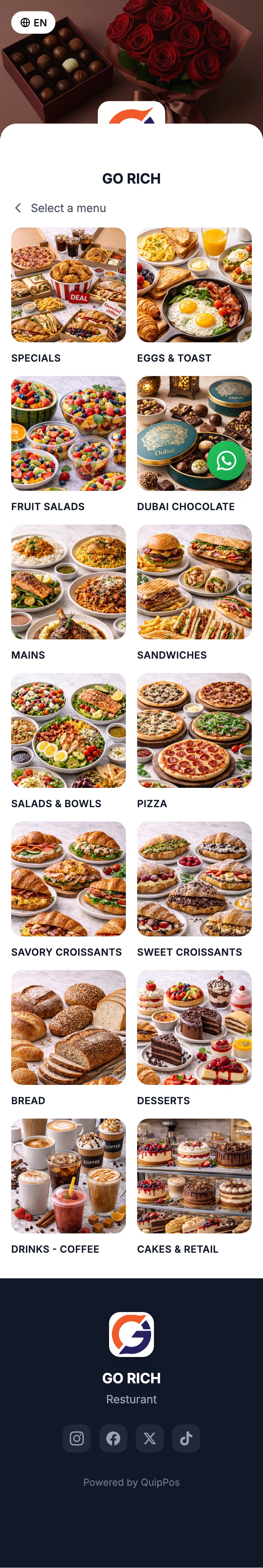Open the Eggs & Toast menu

point(194,285)
